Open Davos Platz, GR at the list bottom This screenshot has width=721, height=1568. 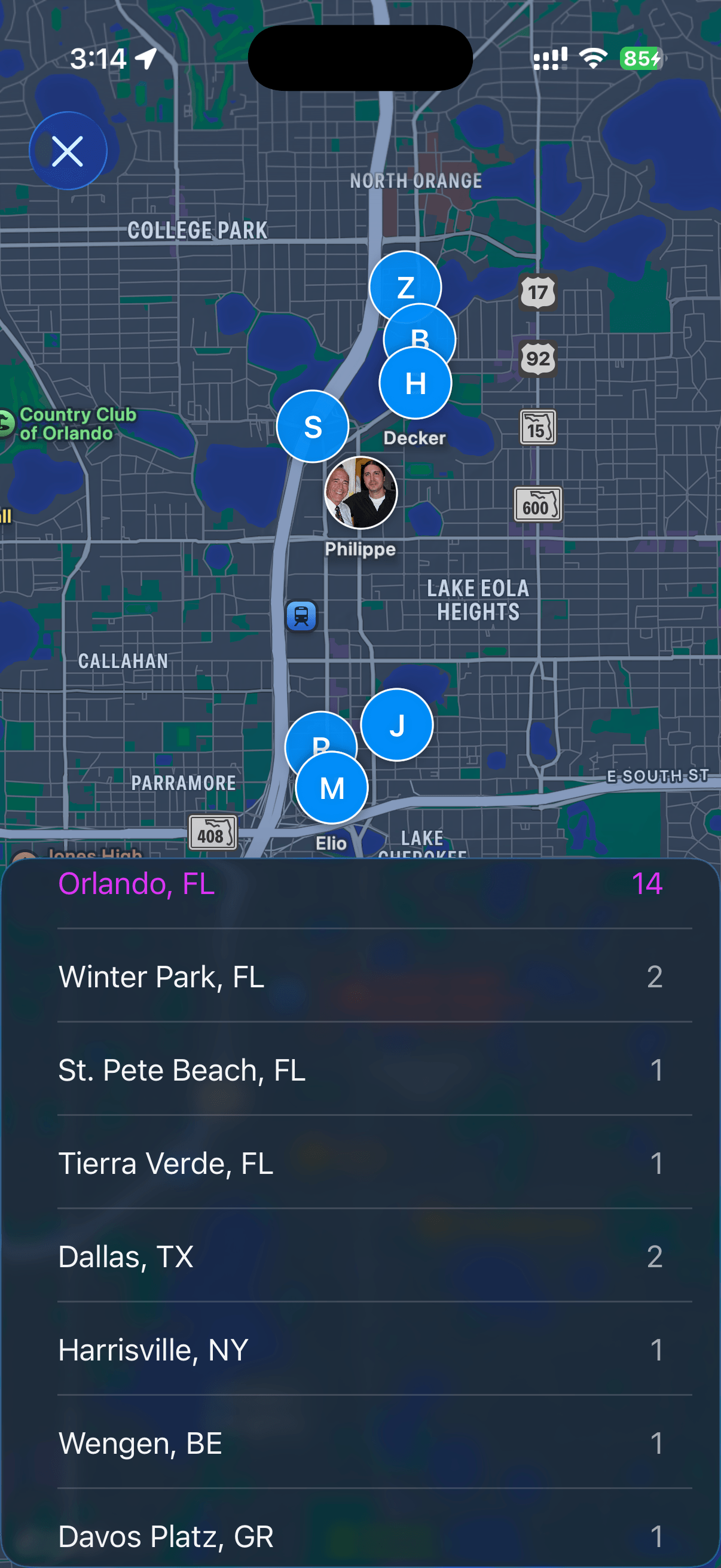[x=360, y=1536]
